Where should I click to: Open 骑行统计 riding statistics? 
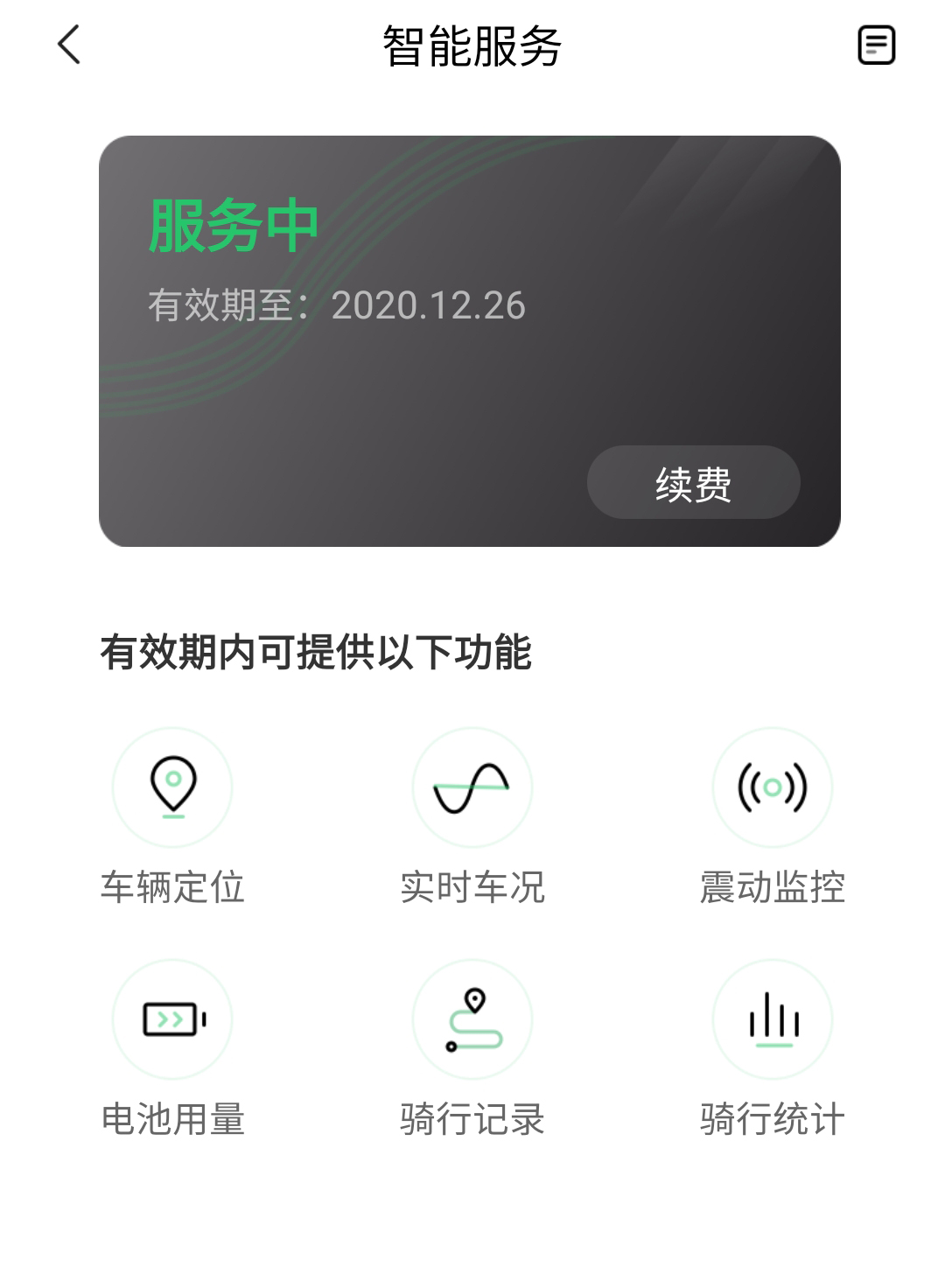click(772, 1117)
